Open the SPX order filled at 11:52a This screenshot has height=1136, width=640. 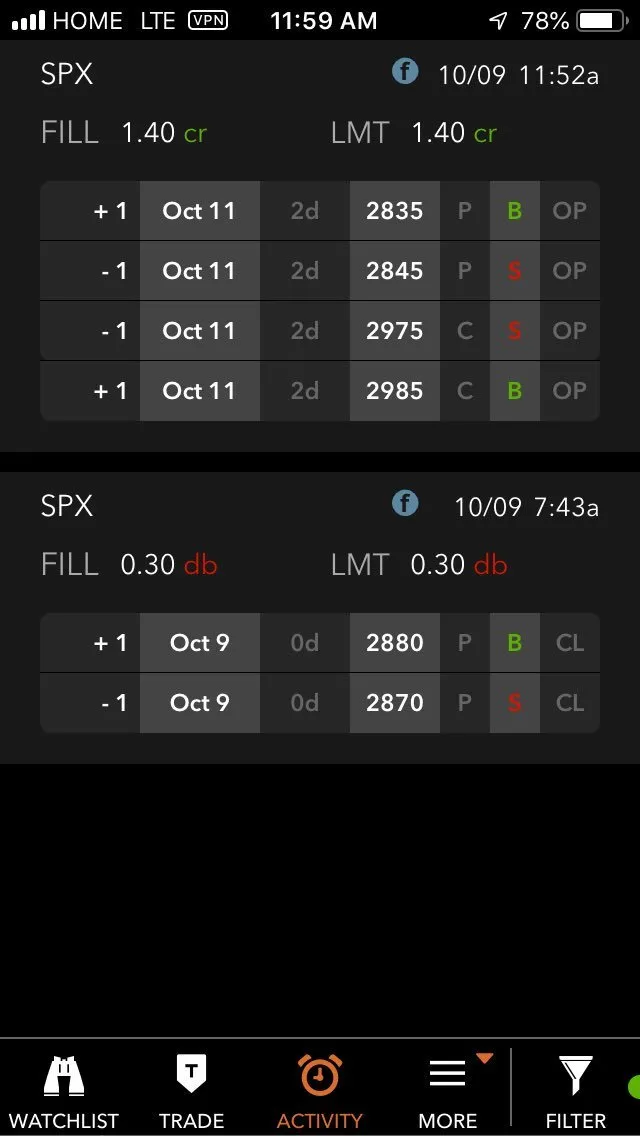click(x=320, y=246)
